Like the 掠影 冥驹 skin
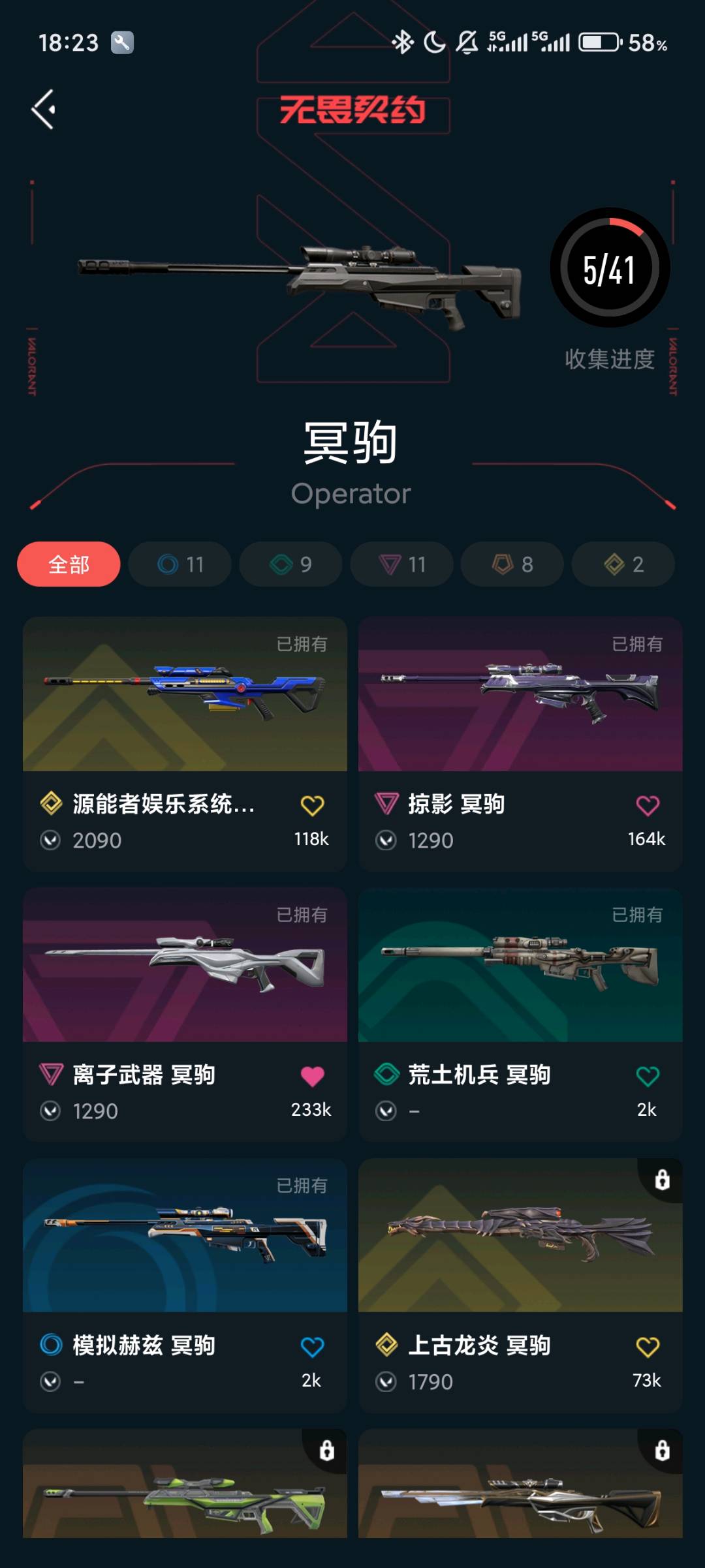The width and height of the screenshot is (705, 1568). coord(648,806)
